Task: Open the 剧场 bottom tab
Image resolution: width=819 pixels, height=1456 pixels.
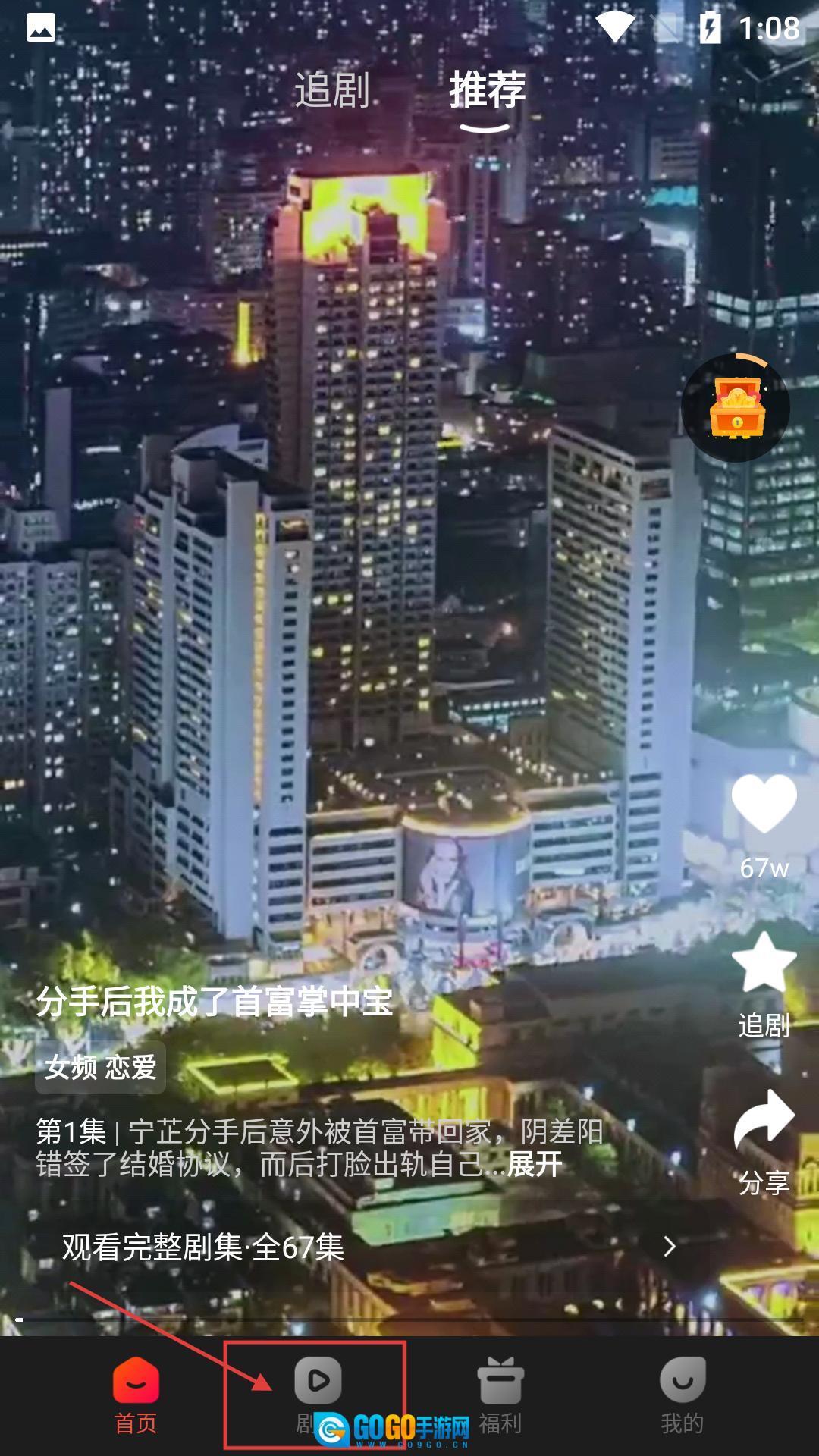Action: click(x=317, y=1394)
